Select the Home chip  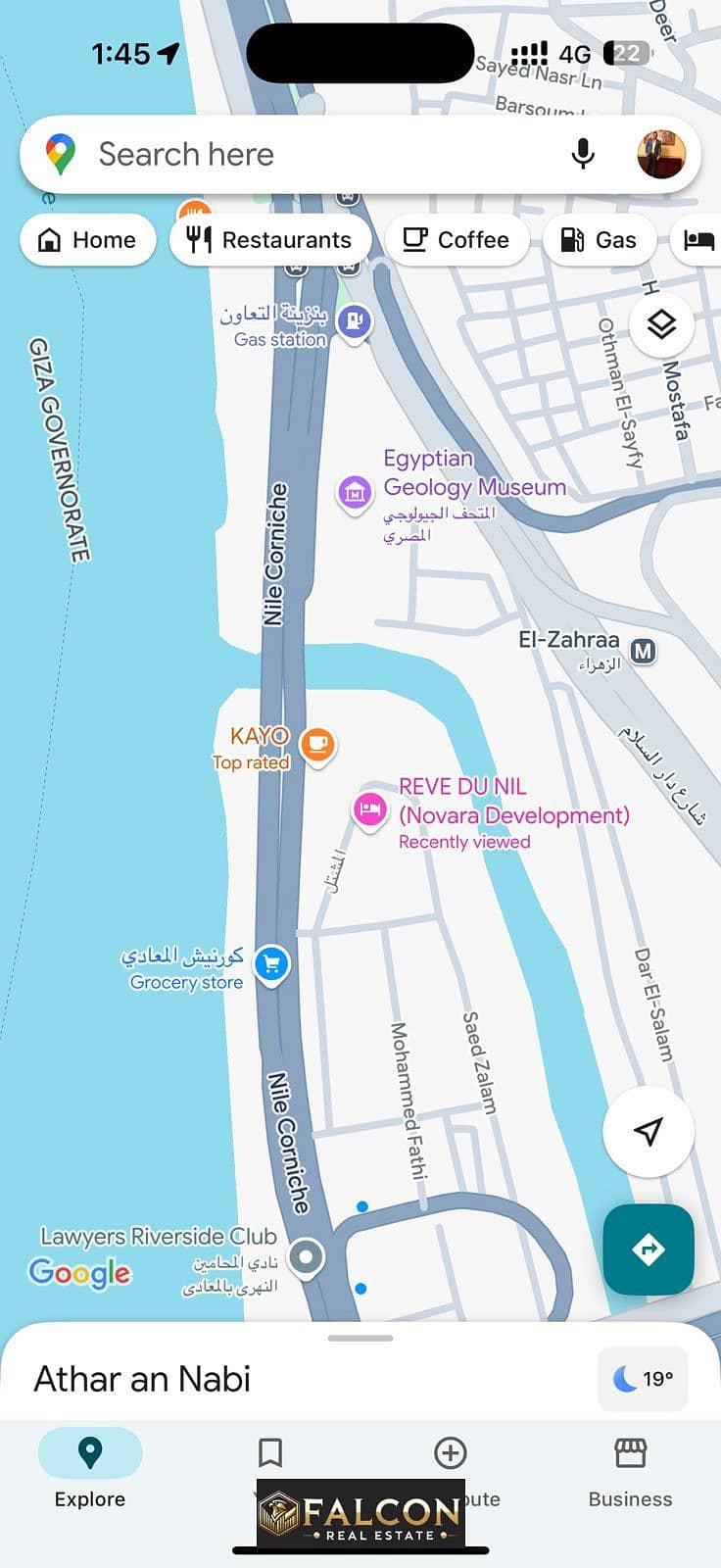coord(87,240)
